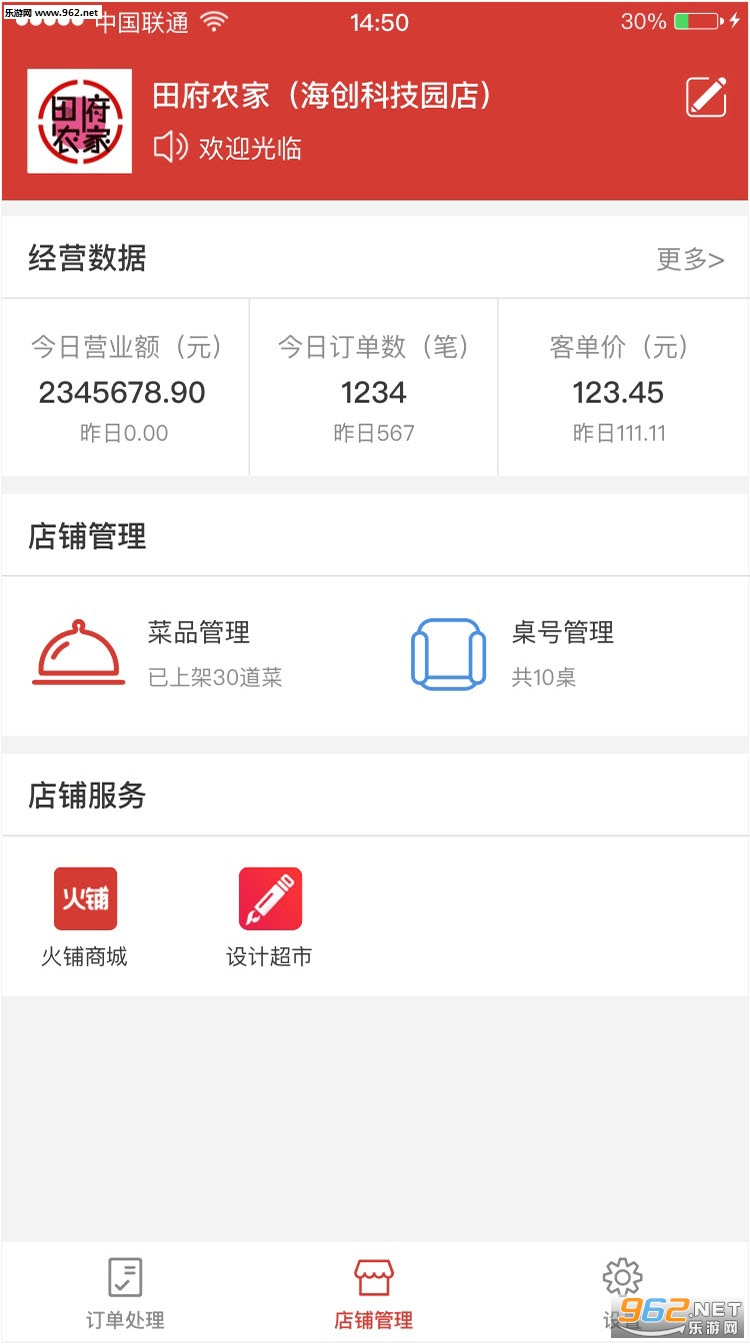Open 火铺商城 store service
Screen dimensions: 750x1344
pyautogui.click(x=84, y=918)
